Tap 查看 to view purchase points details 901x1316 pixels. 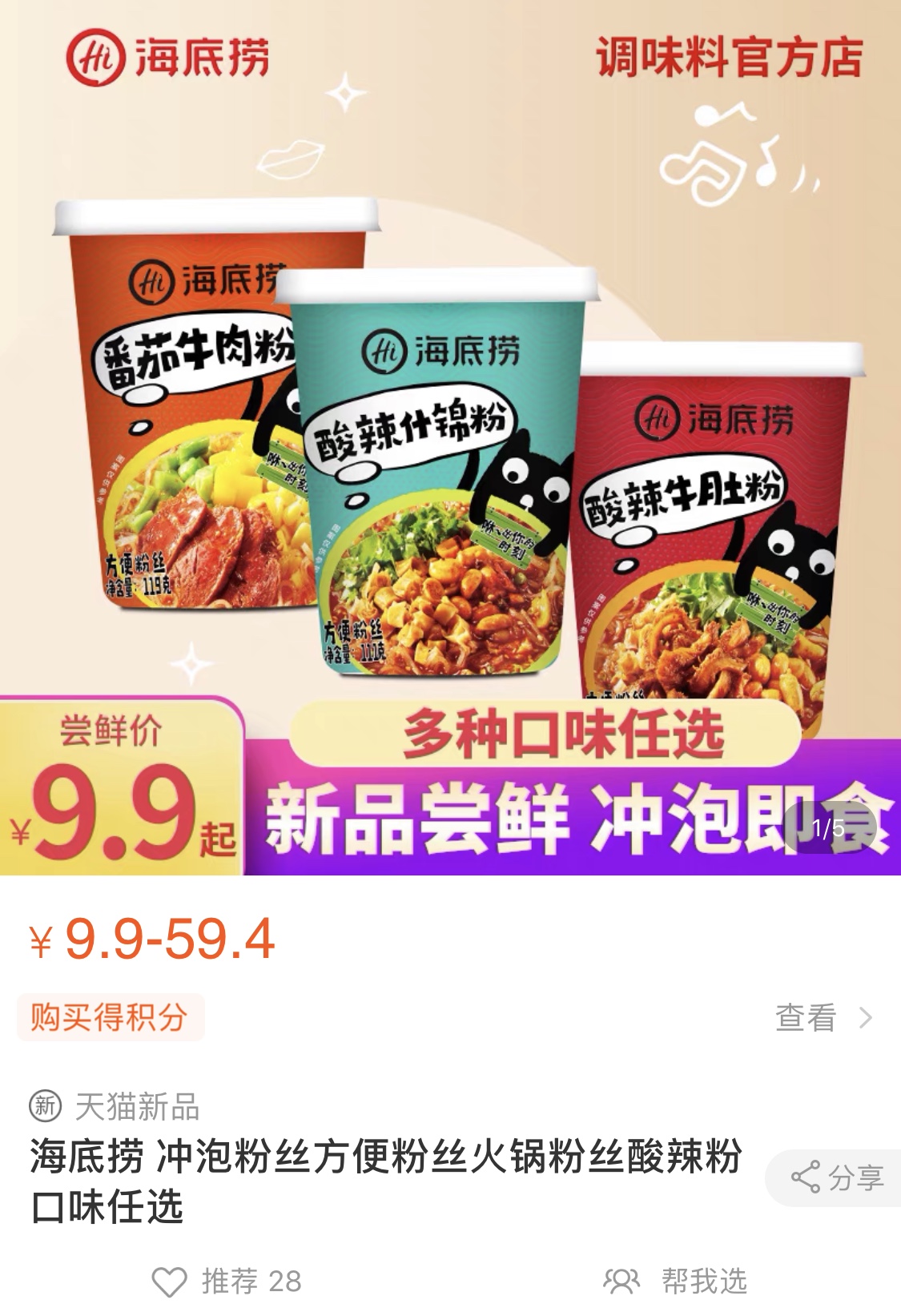(x=823, y=1018)
